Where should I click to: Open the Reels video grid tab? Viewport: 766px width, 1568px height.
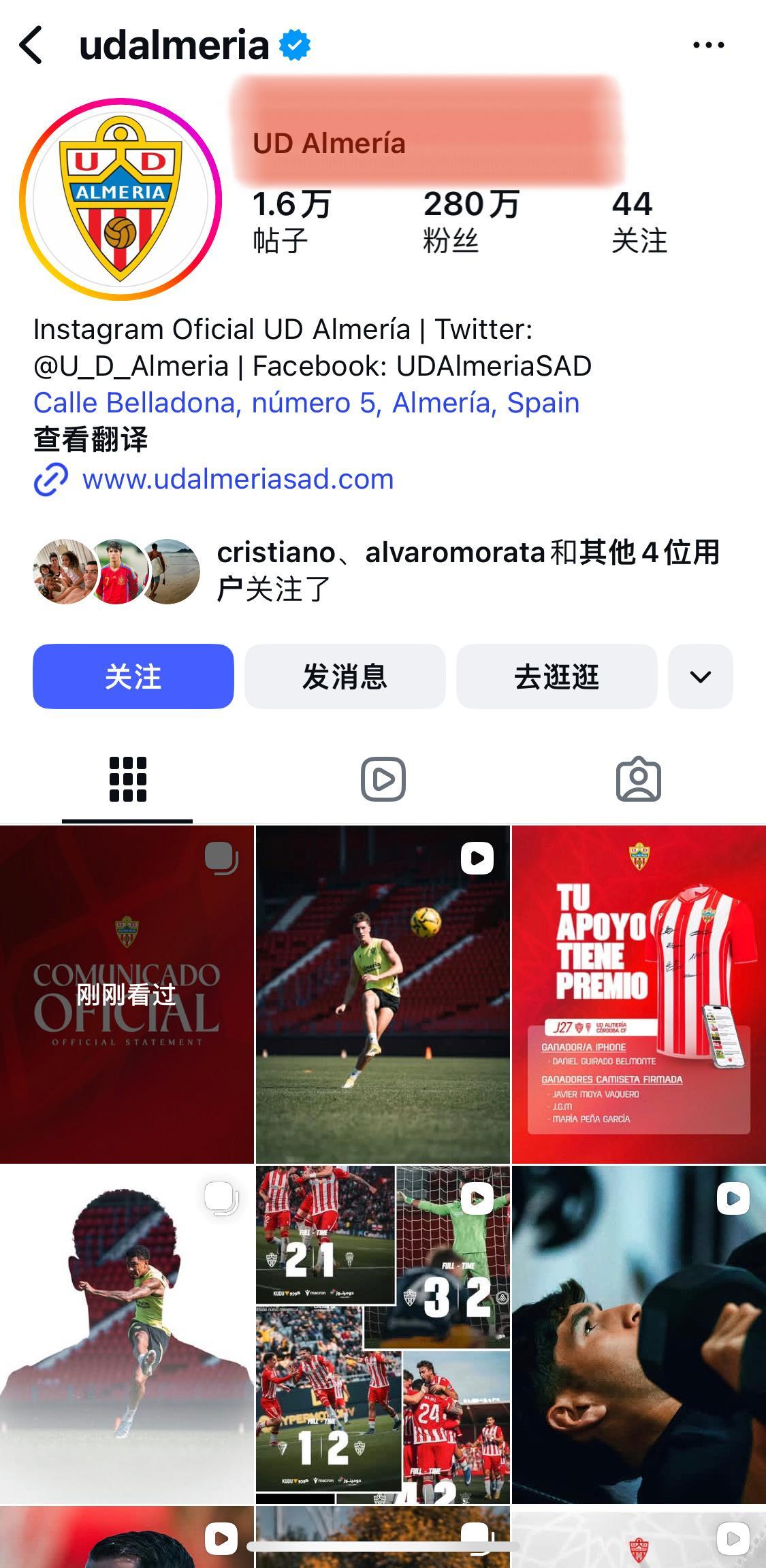(383, 780)
